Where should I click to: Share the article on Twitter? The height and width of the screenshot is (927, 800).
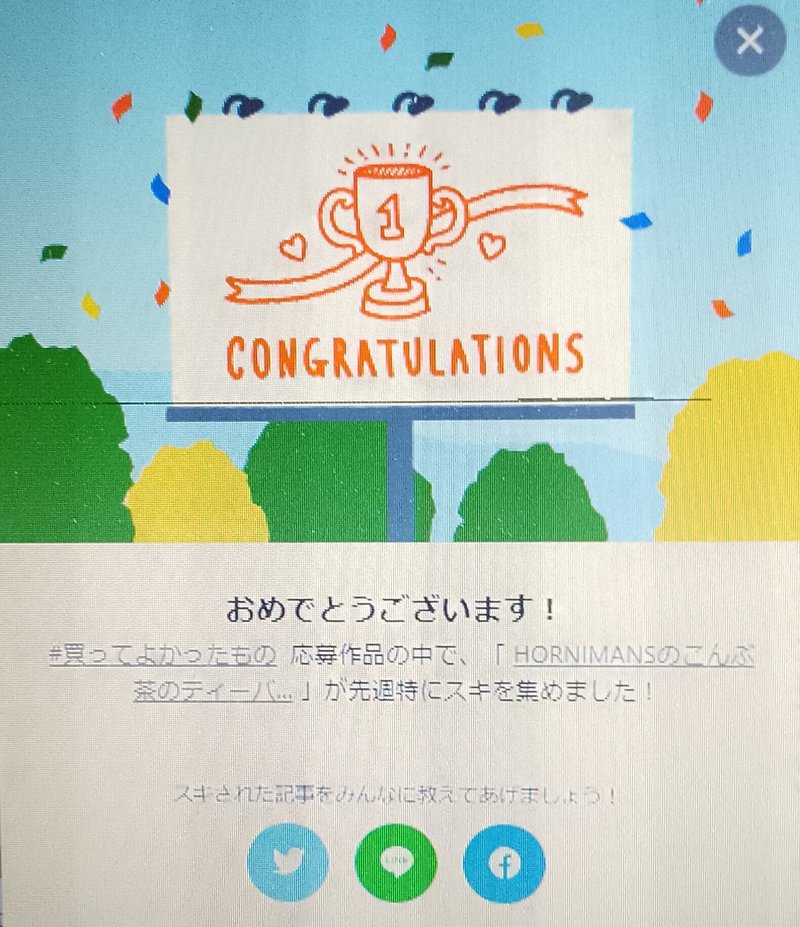click(x=288, y=863)
